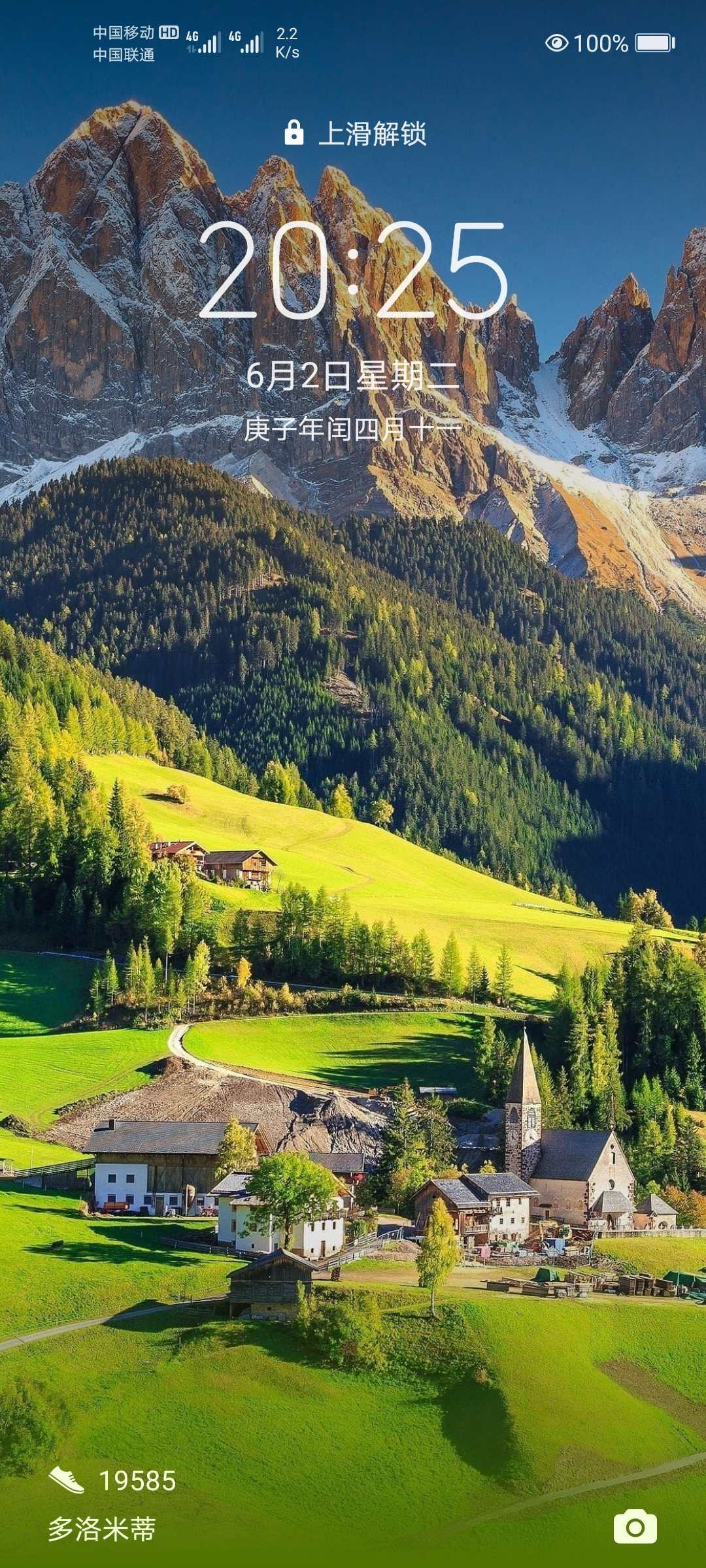The height and width of the screenshot is (1568, 706).
Task: Open the camera shortcut icon
Action: click(635, 1526)
